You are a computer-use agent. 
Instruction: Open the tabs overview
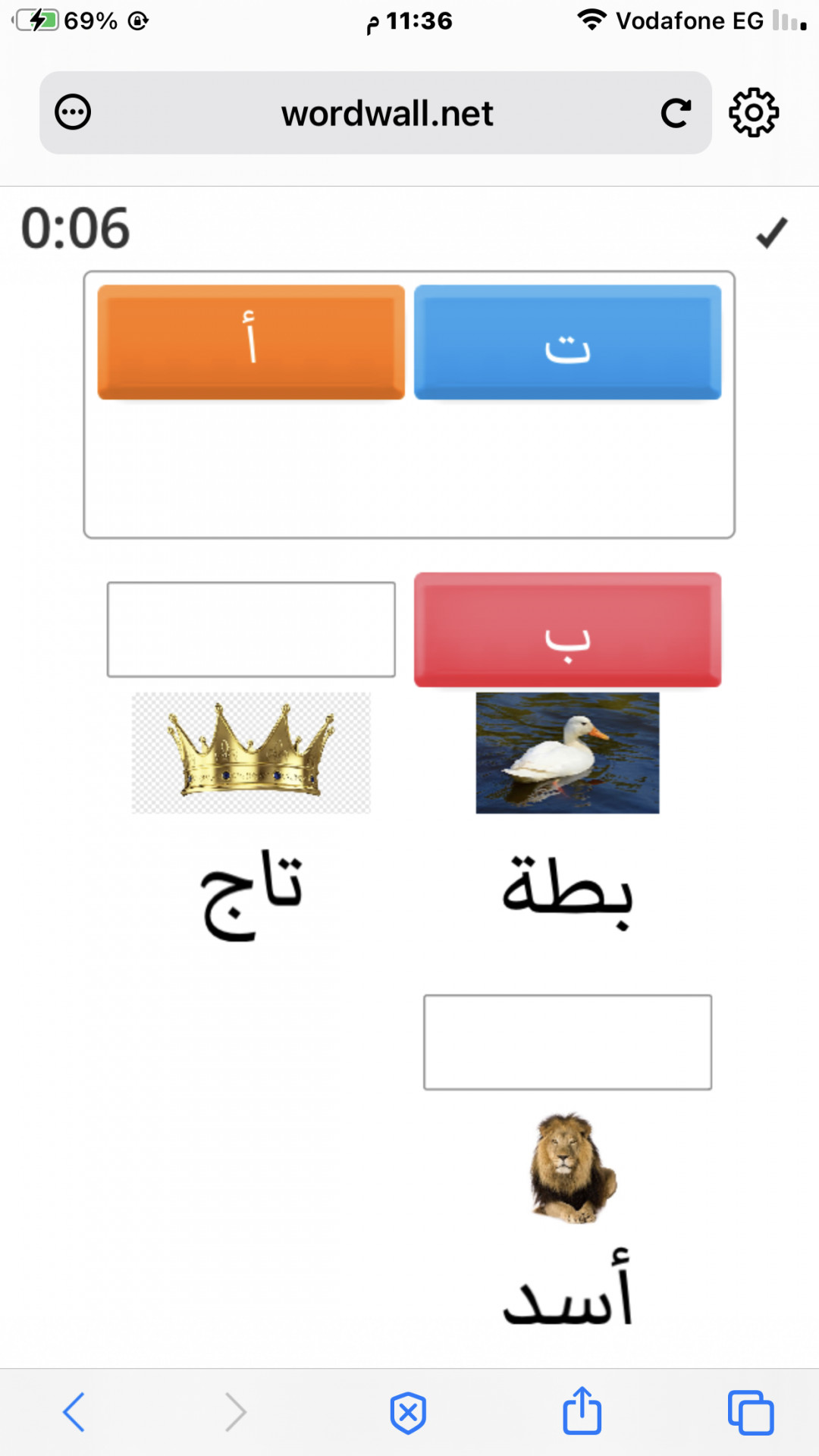[750, 1412]
